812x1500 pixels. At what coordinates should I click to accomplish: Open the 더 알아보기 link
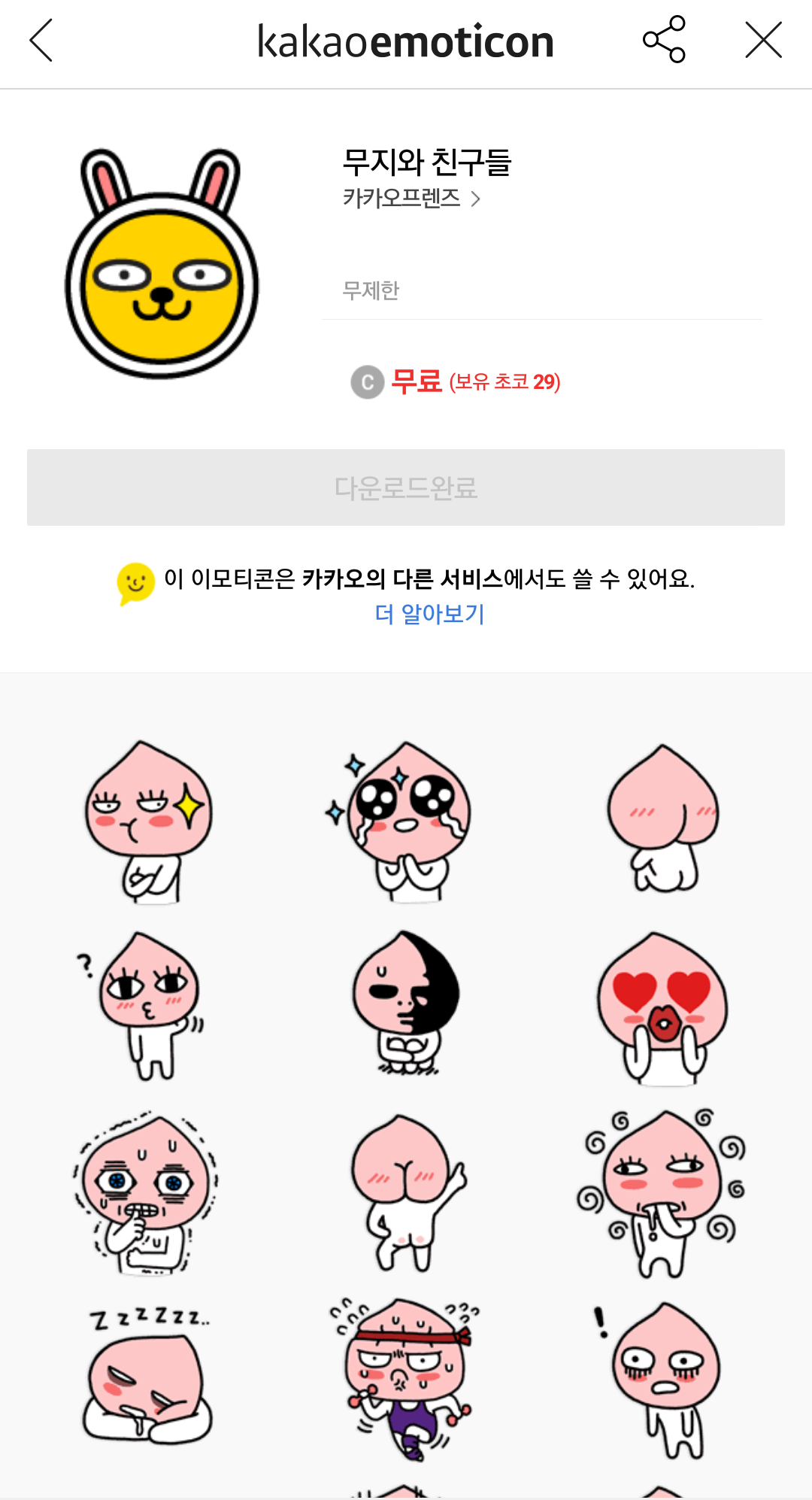429,614
